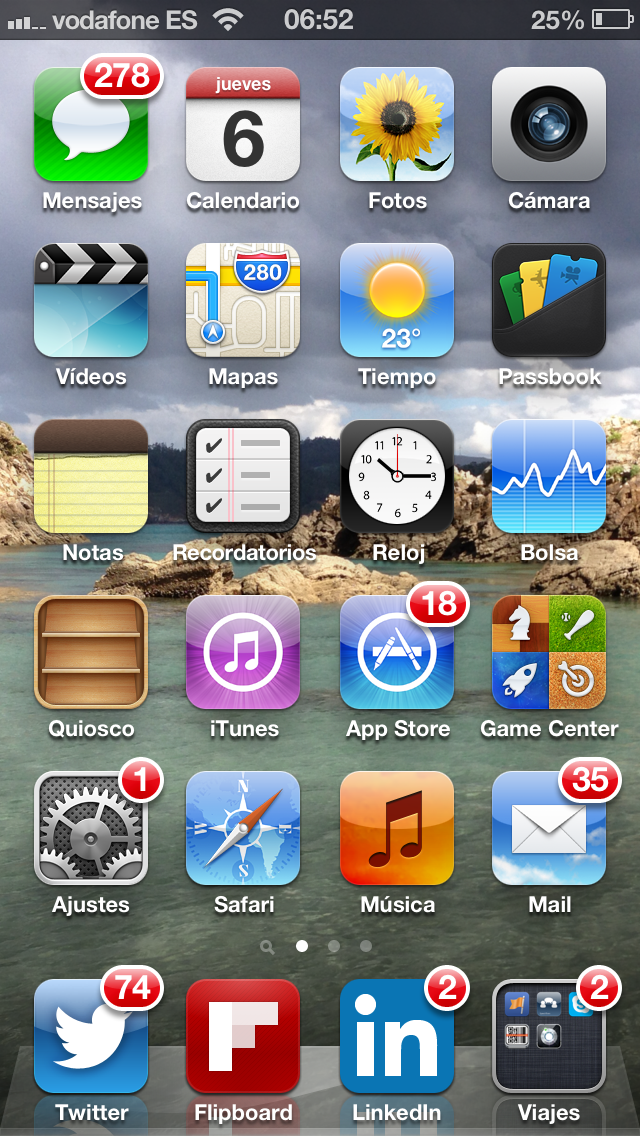This screenshot has width=640, height=1136.
Task: Open the App Store
Action: [396, 652]
